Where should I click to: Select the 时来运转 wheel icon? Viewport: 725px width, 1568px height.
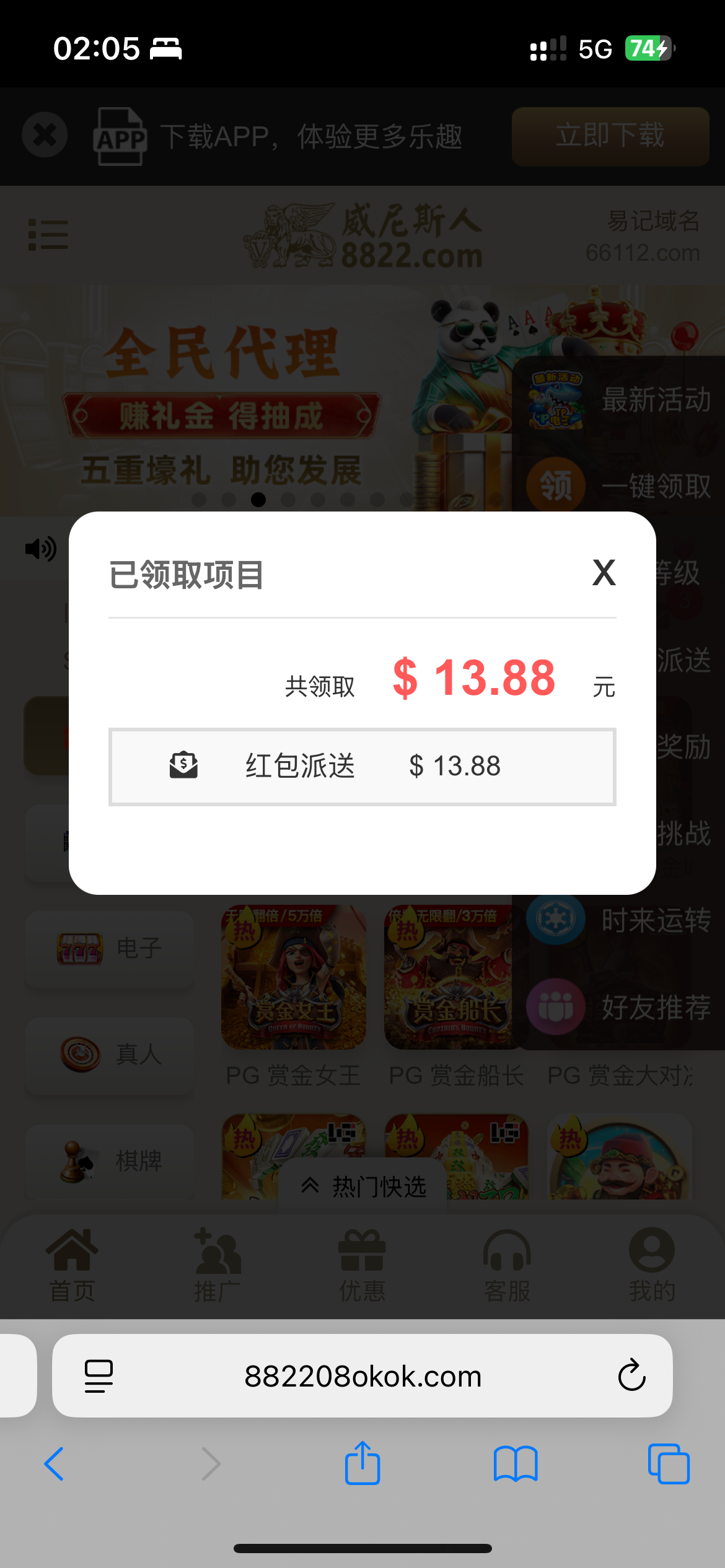pyautogui.click(x=555, y=920)
